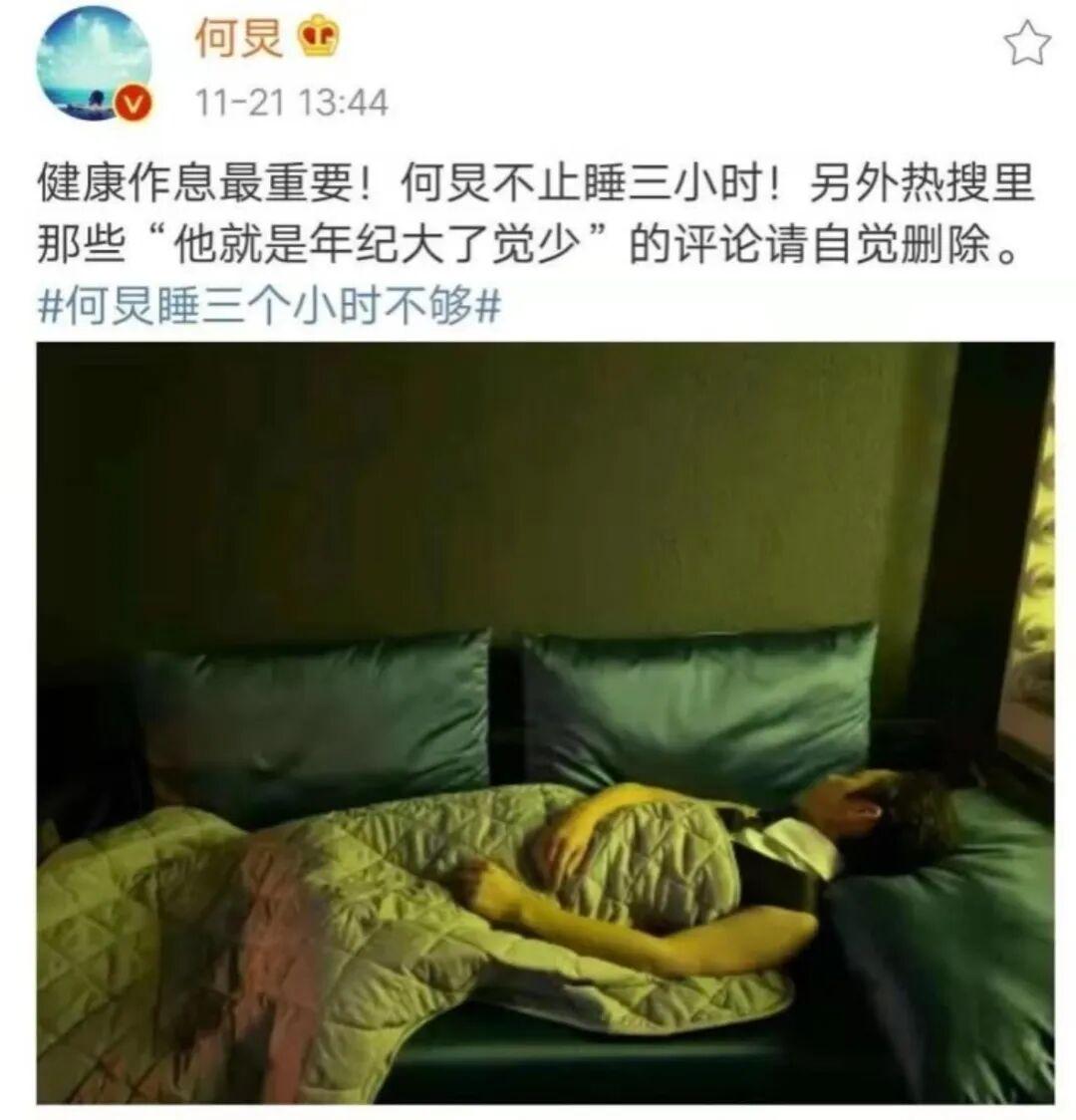This screenshot has width=1076, height=1120.
Task: Open the #何炅睡三个小时不够# hashtag topic
Action: click(268, 308)
